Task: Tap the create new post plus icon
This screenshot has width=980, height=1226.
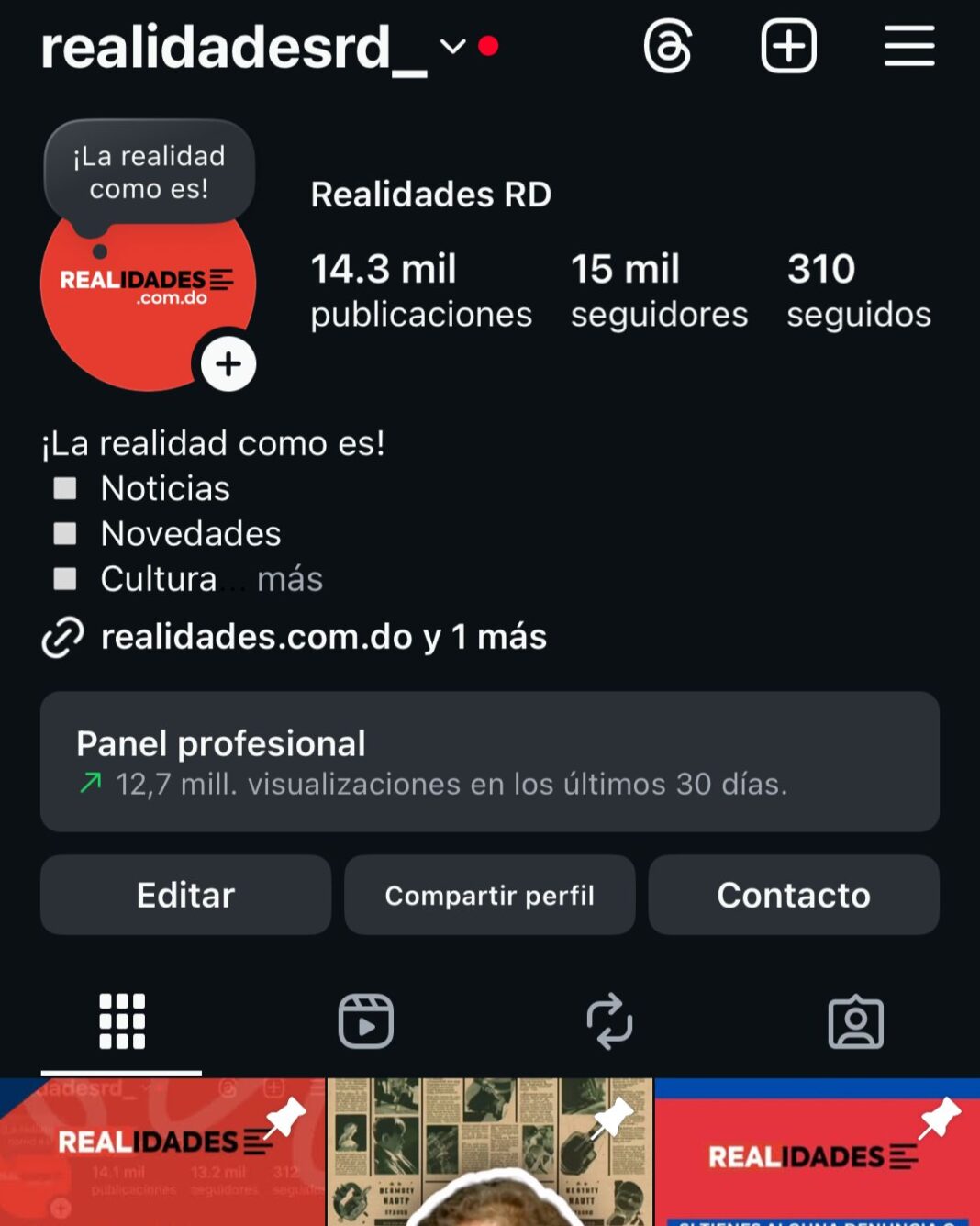Action: point(789,46)
